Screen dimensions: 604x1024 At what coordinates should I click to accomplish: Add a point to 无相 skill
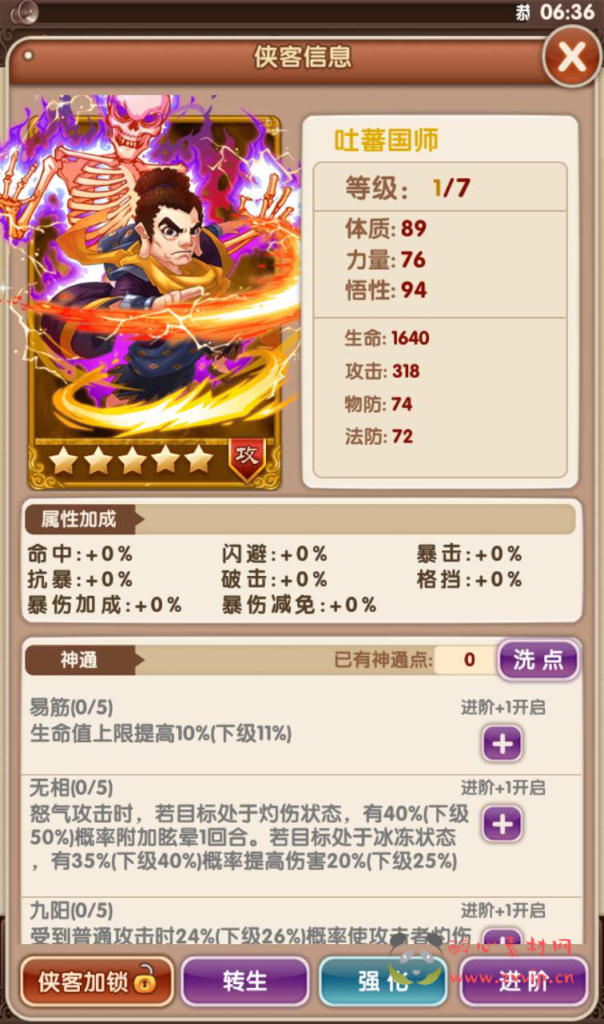click(x=503, y=824)
